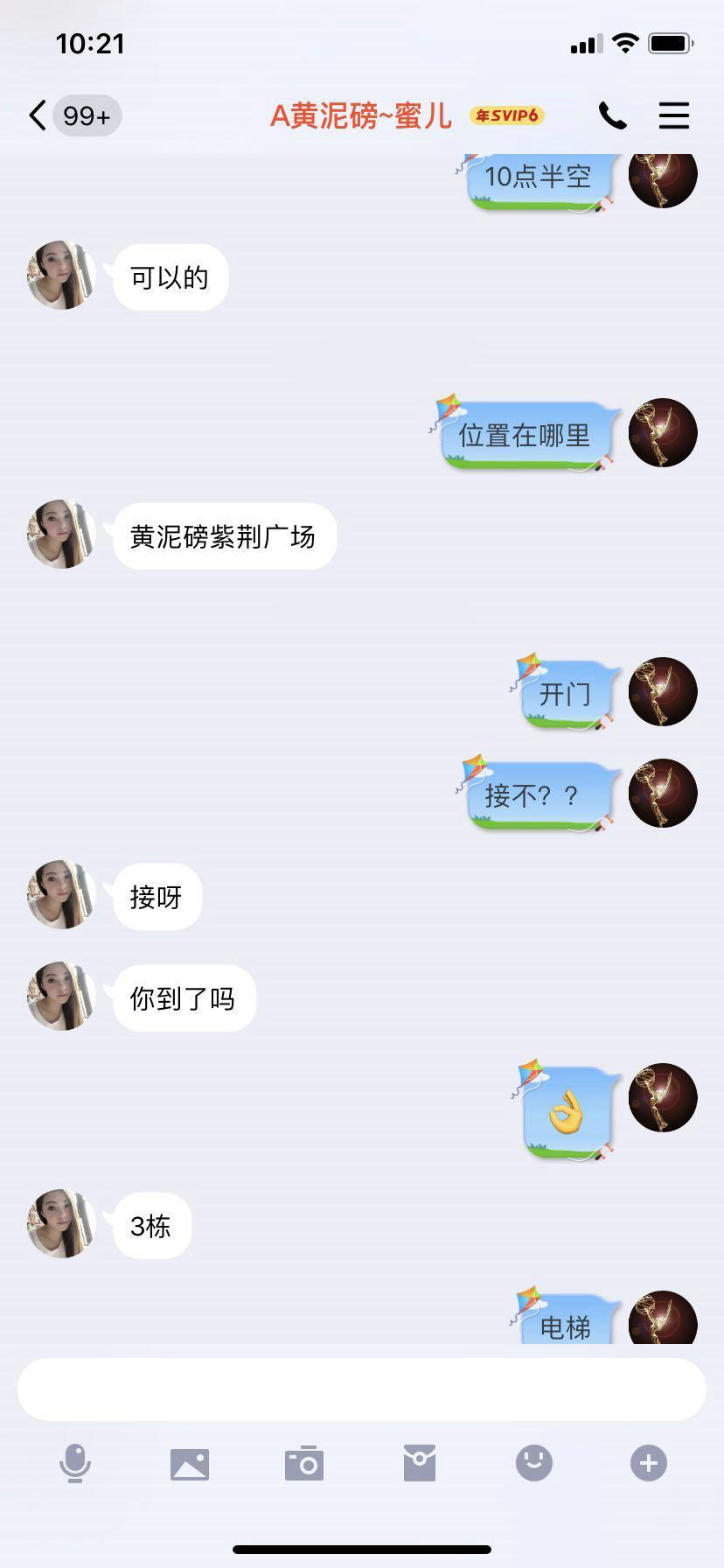Go back using the chevron arrow
The width and height of the screenshot is (724, 1568).
pyautogui.click(x=35, y=115)
